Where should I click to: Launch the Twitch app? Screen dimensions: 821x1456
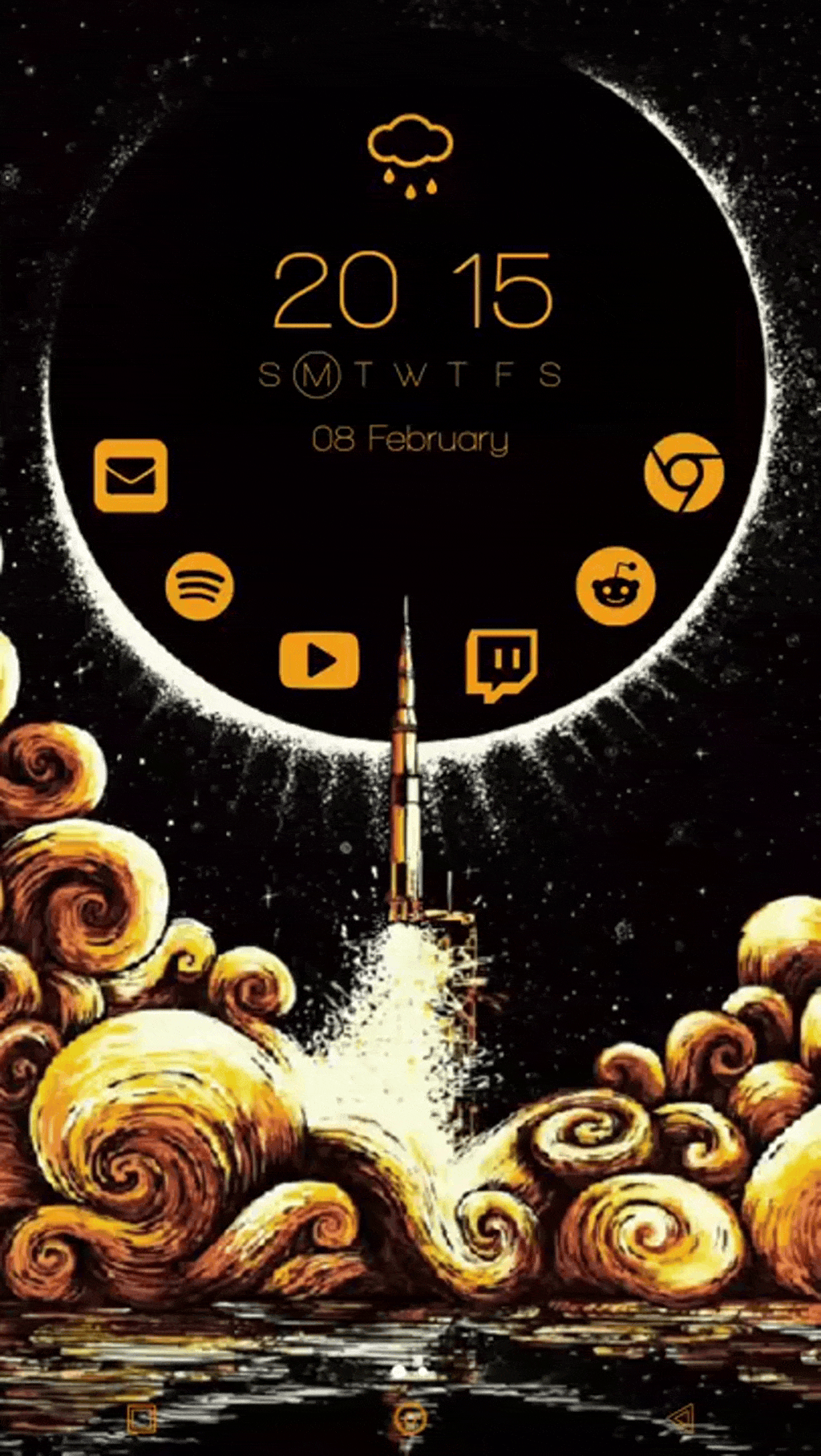(x=502, y=665)
